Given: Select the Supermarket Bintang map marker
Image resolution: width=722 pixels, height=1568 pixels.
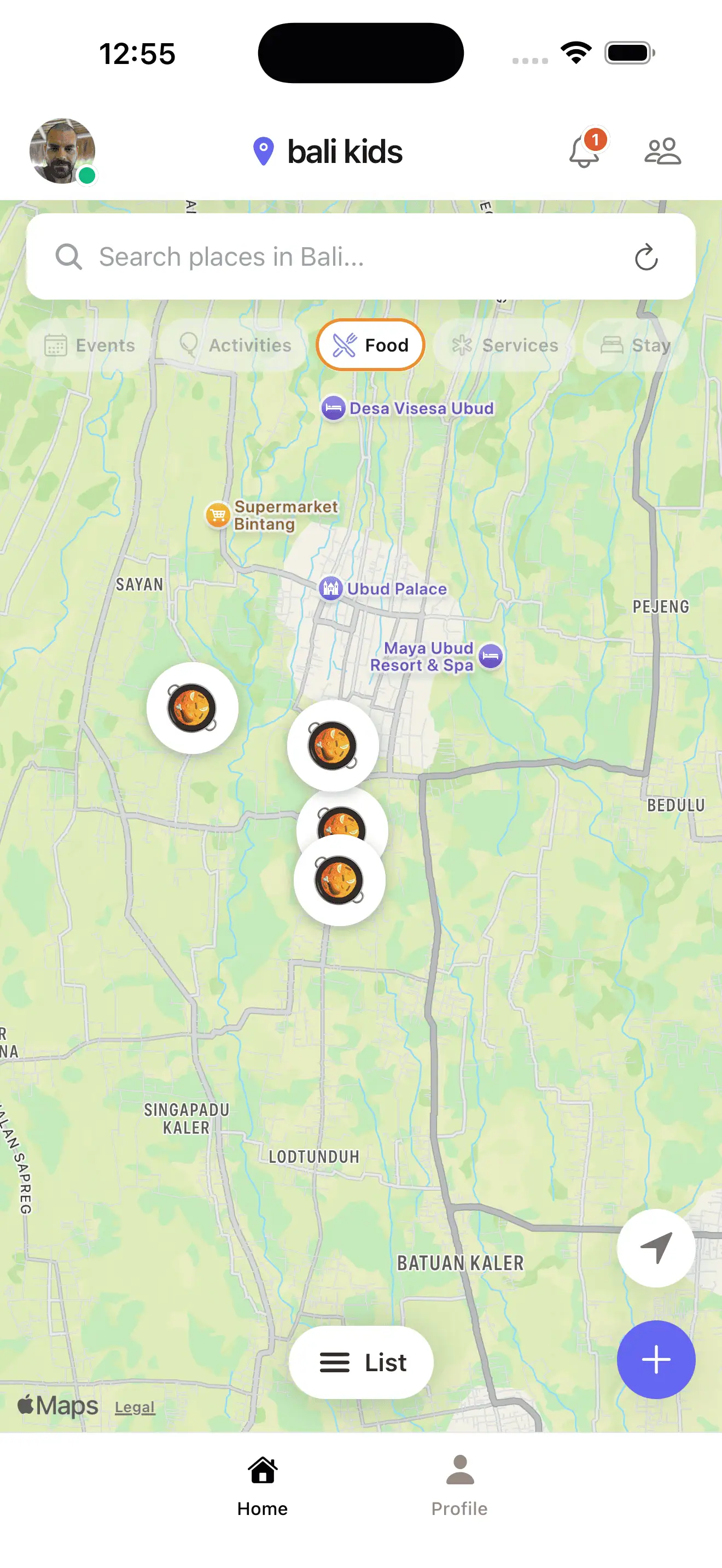Looking at the screenshot, I should (x=217, y=514).
